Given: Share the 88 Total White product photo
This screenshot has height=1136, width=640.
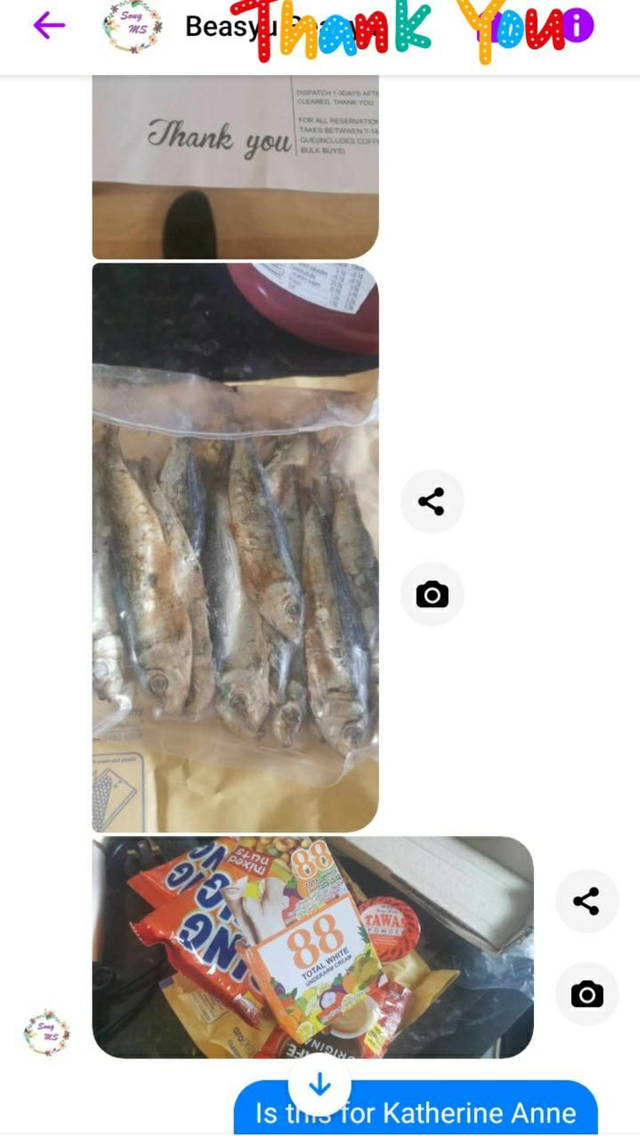Looking at the screenshot, I should [587, 901].
